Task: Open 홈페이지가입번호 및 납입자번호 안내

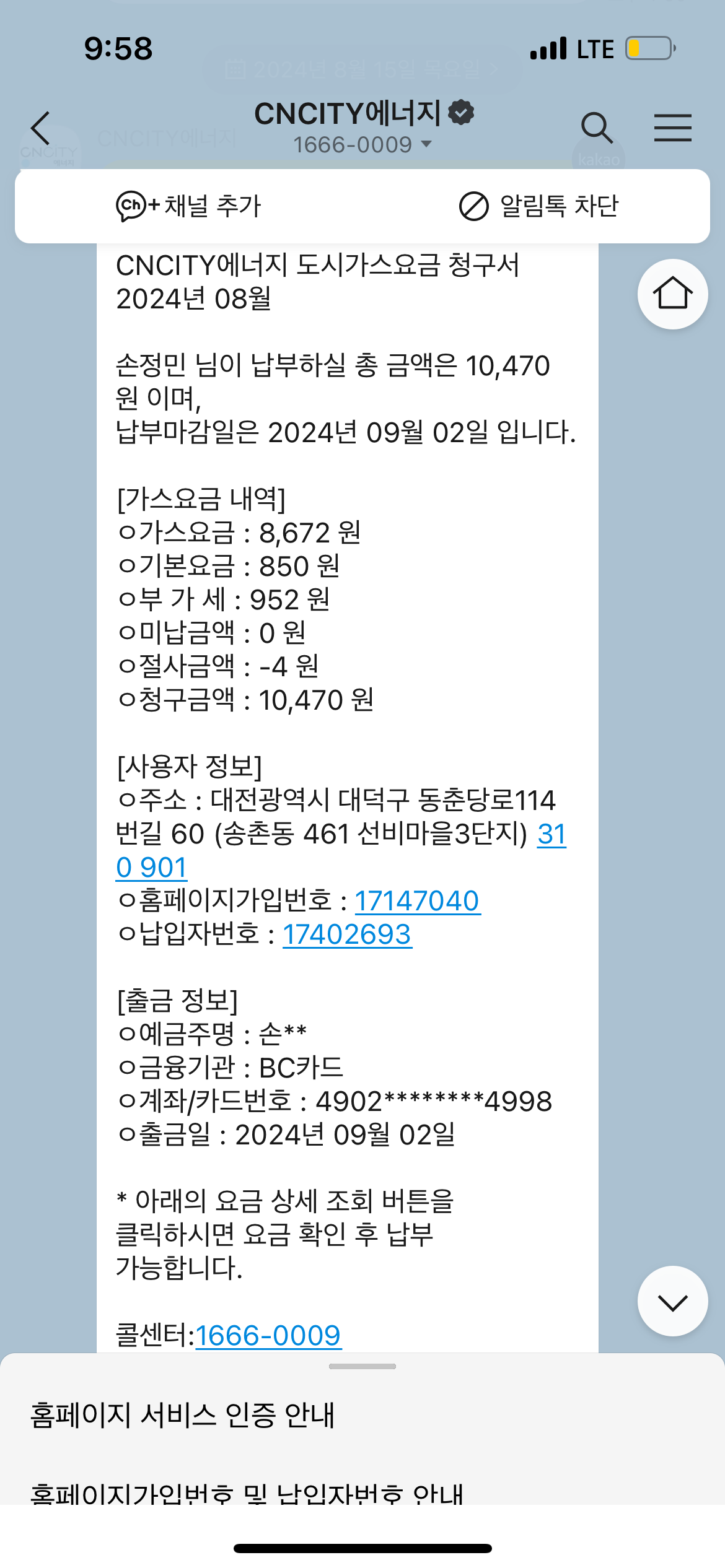Action: tap(247, 1492)
